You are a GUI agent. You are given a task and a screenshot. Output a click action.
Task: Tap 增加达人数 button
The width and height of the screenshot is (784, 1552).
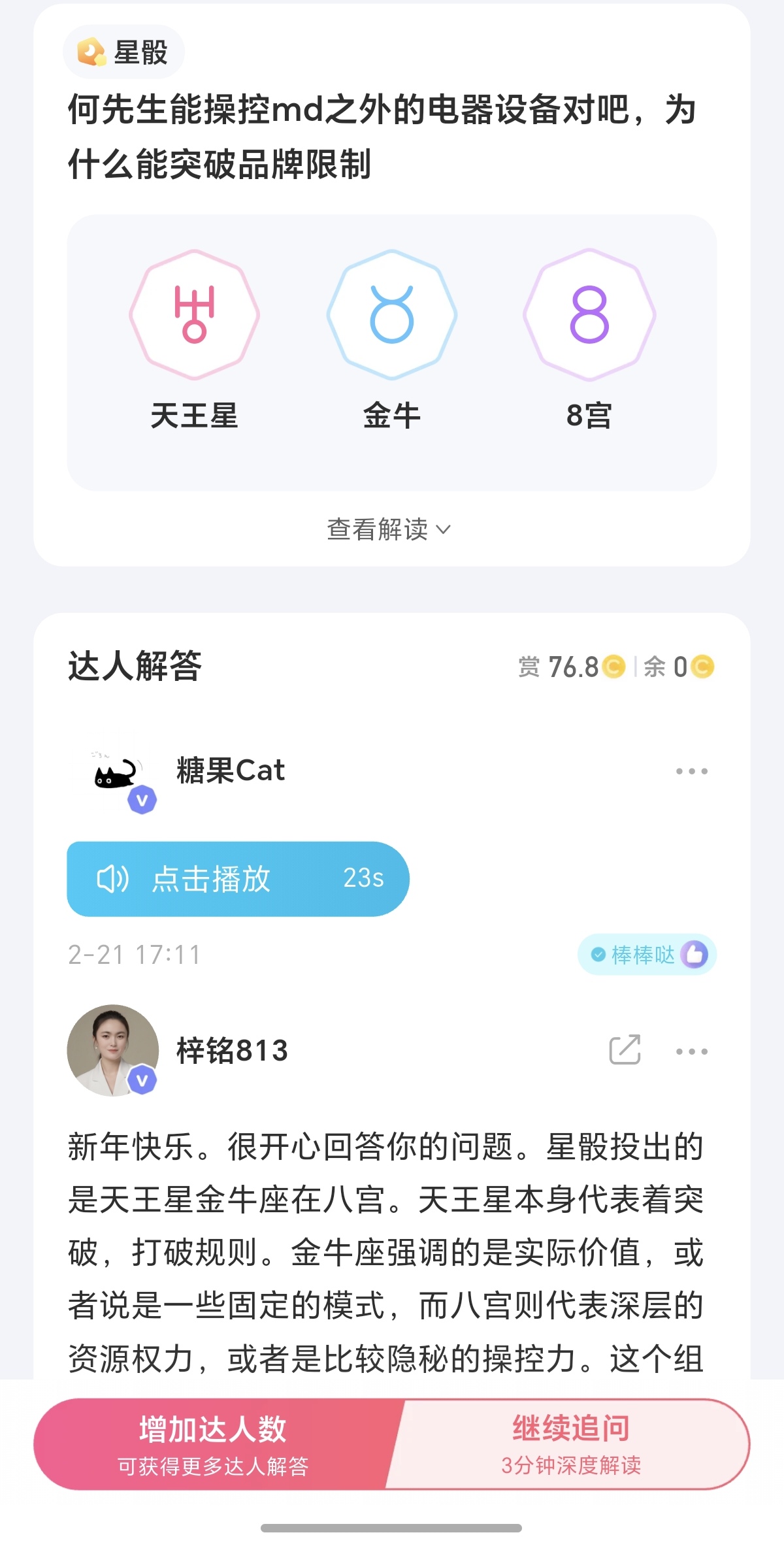[213, 1444]
